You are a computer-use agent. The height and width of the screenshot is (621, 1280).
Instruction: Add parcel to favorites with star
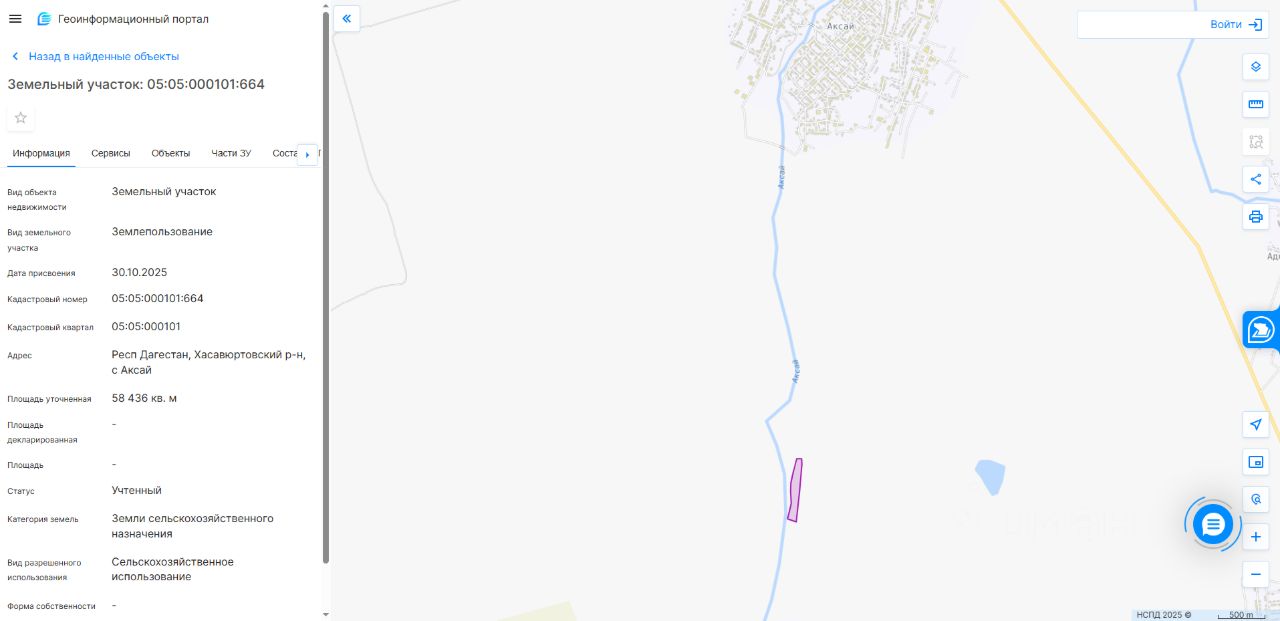point(21,118)
